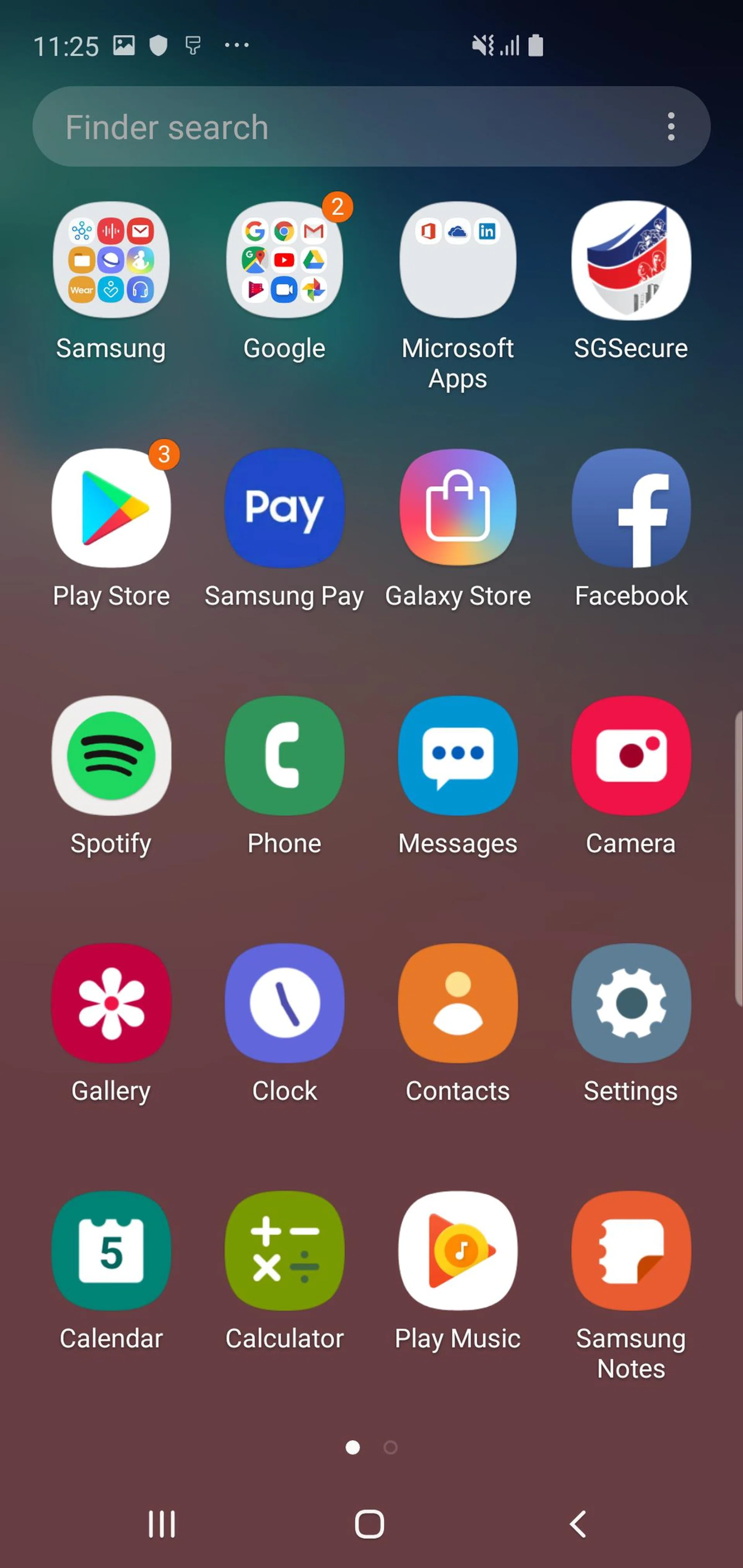Open the Gallery app
The width and height of the screenshot is (743, 1568).
pos(111,1003)
